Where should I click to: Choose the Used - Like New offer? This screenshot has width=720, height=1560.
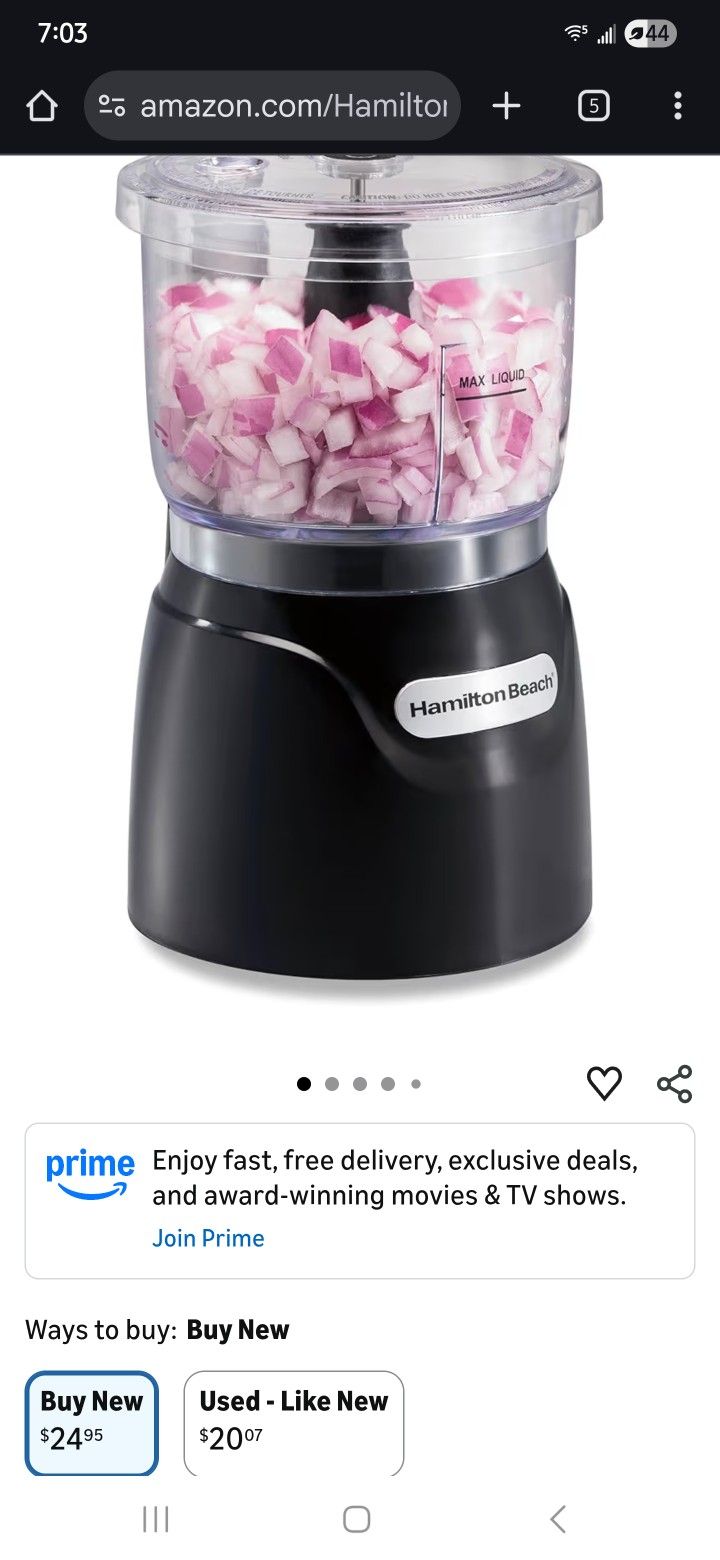294,1420
